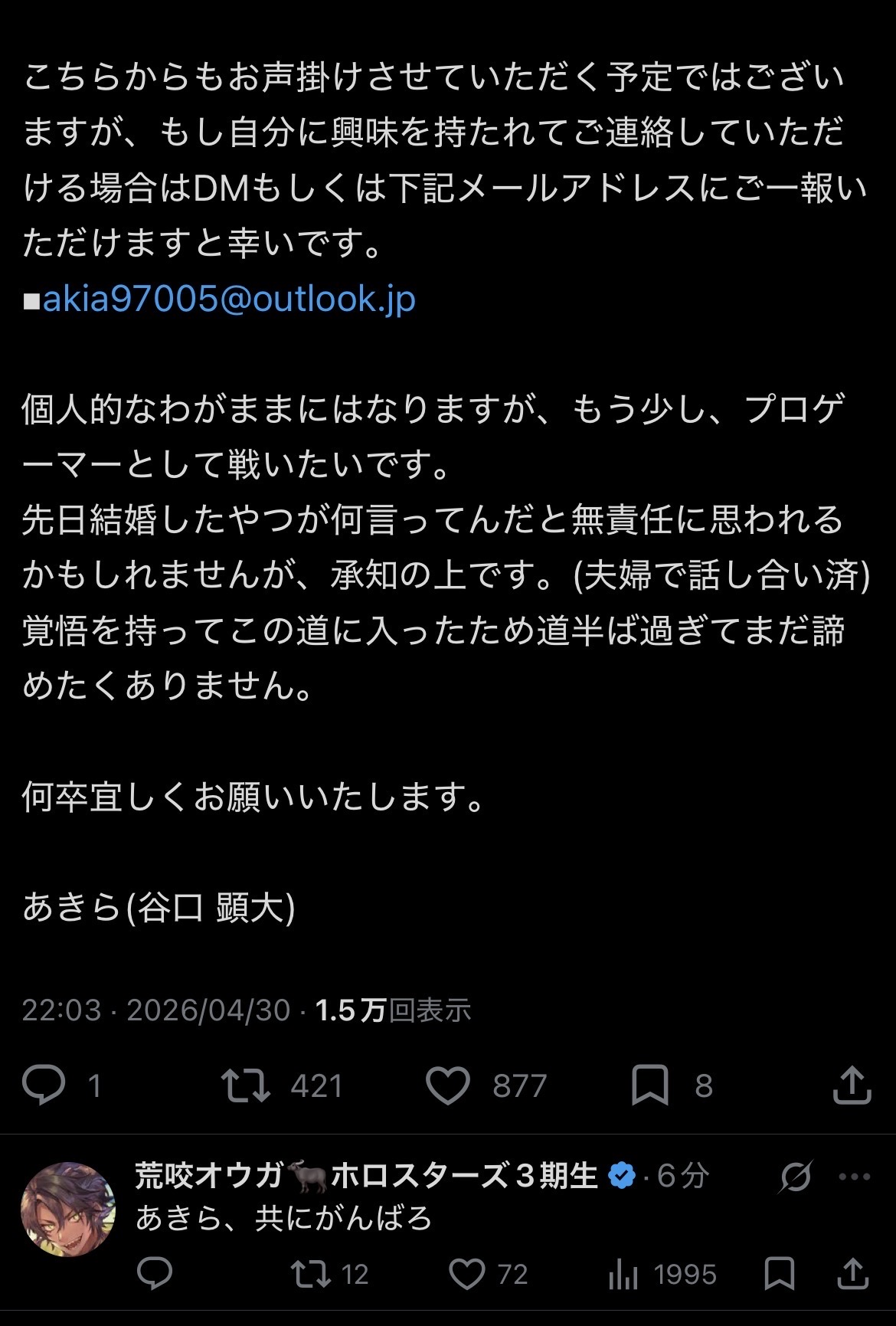Repost 荒咬オウガ's reply
Viewport: 896px width, 1326px height.
[310, 1275]
